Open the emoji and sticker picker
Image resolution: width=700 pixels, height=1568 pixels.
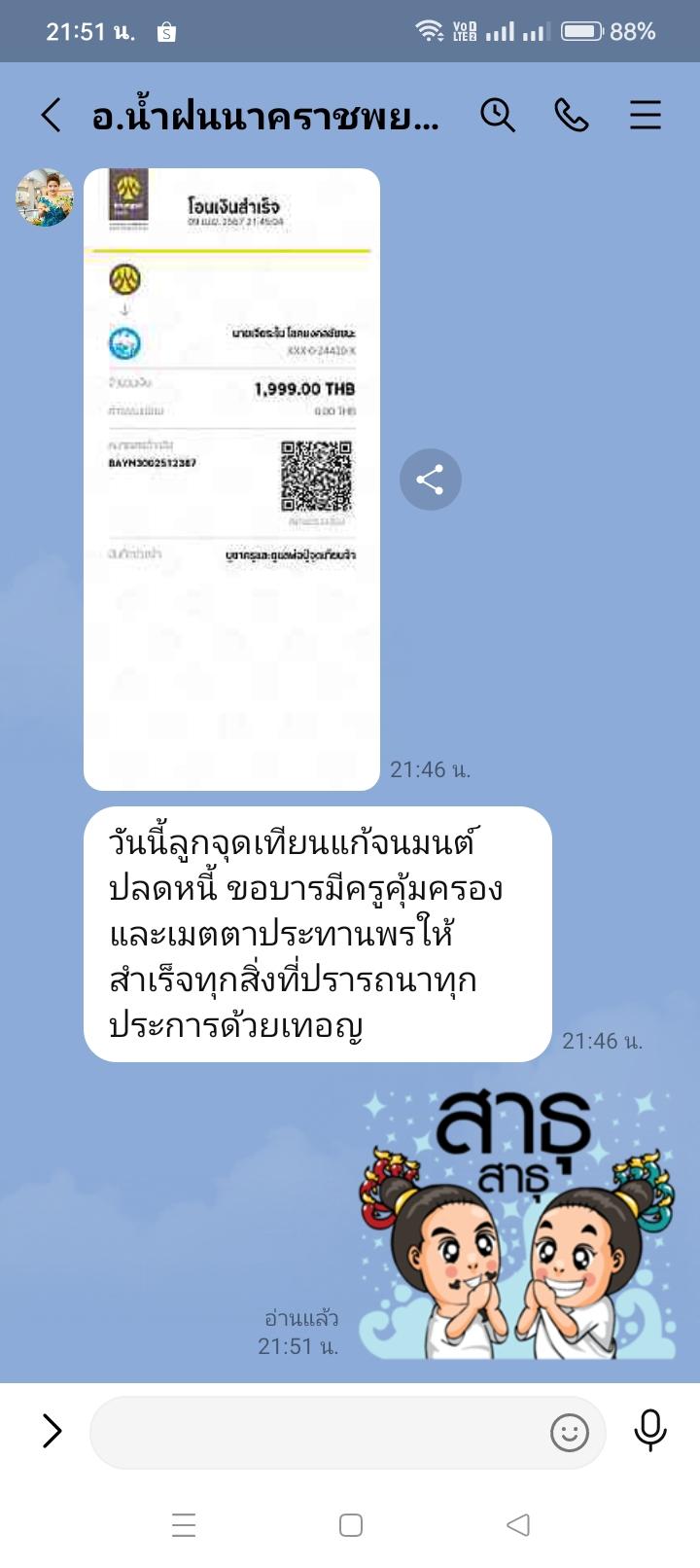[570, 1432]
